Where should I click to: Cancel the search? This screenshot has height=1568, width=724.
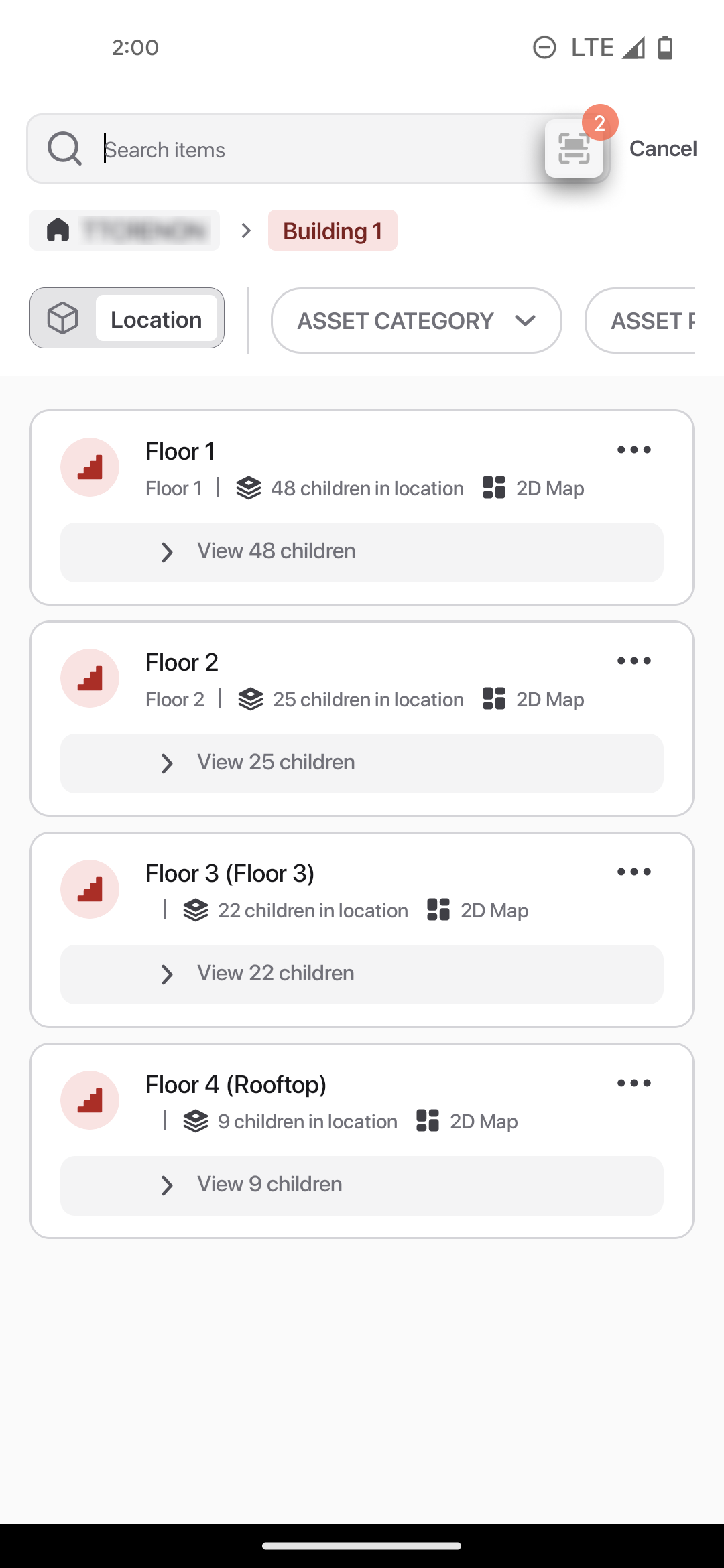click(662, 149)
